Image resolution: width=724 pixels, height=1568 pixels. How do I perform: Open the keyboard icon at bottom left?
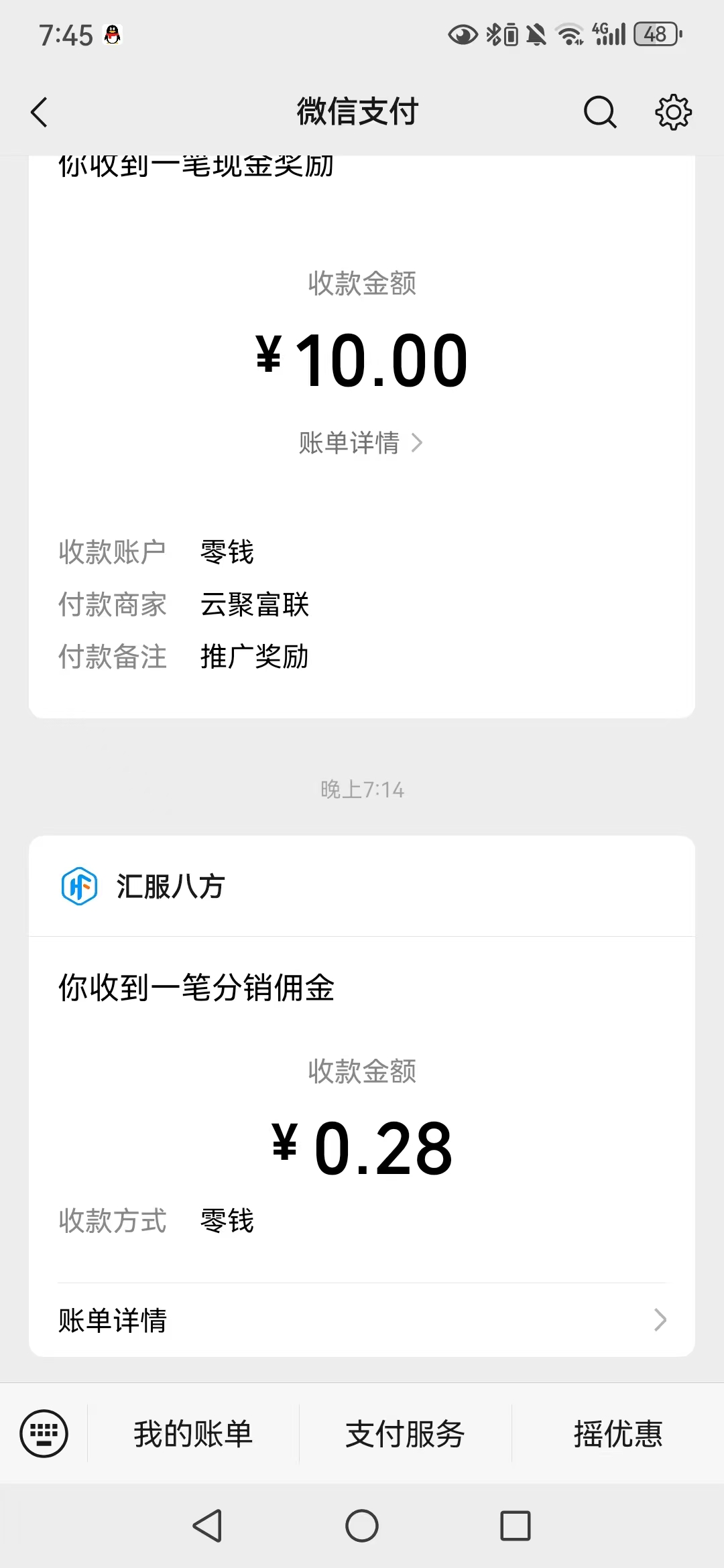pos(42,1432)
